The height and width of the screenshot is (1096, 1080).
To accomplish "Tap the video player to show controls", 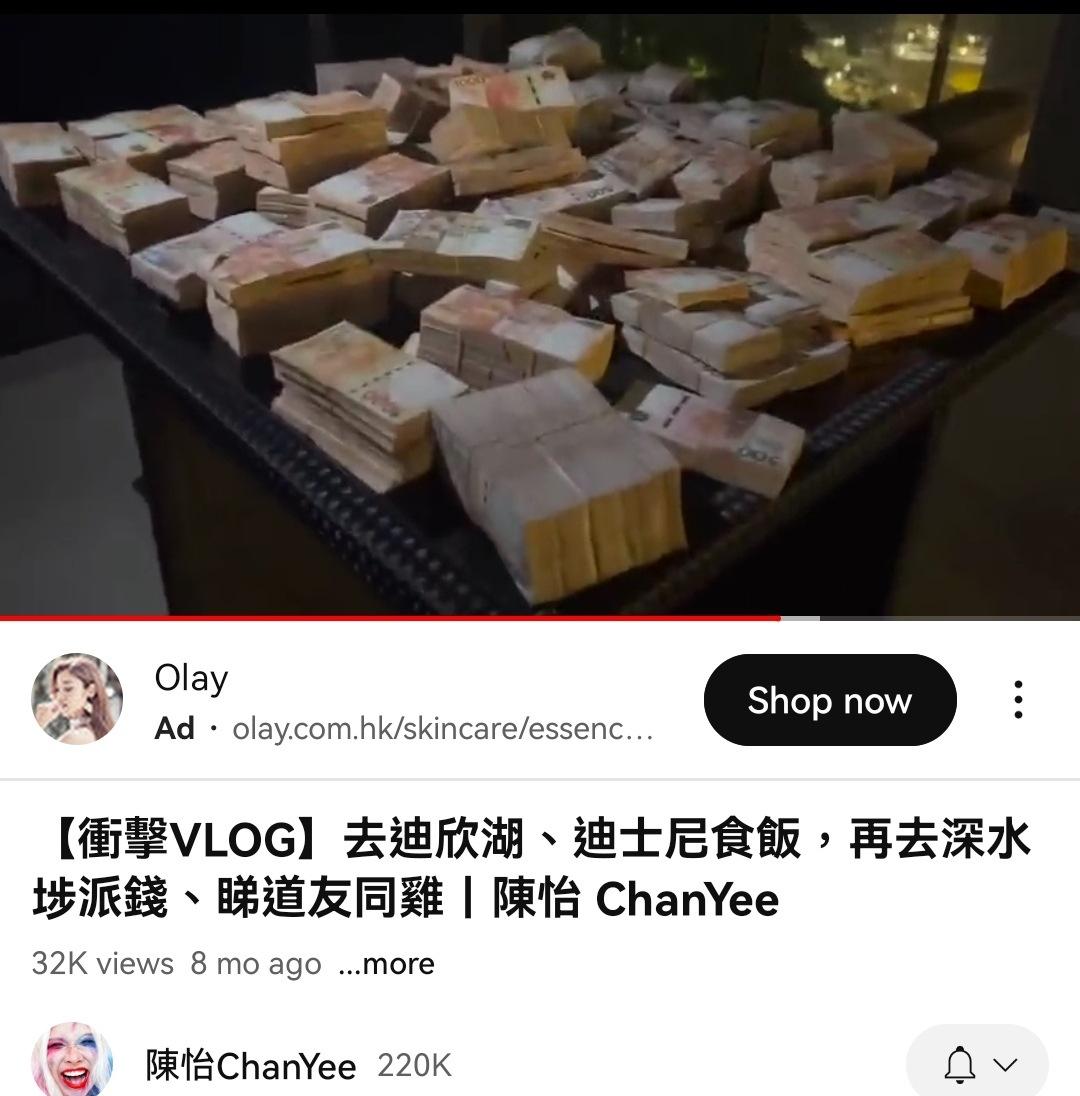I will 540,310.
